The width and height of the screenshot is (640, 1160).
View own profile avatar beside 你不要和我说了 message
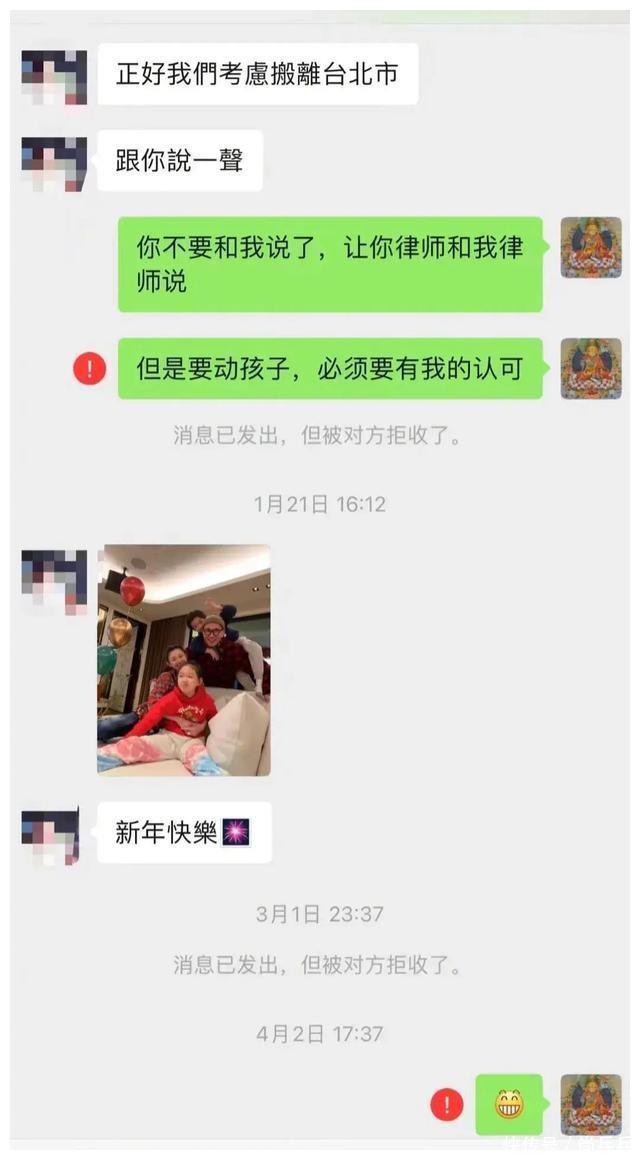click(591, 247)
